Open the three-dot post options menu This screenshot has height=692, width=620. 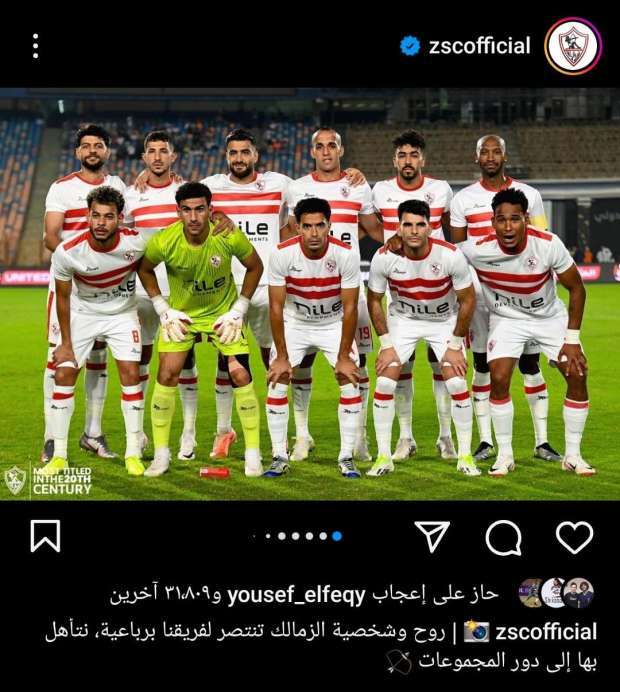tap(35, 46)
